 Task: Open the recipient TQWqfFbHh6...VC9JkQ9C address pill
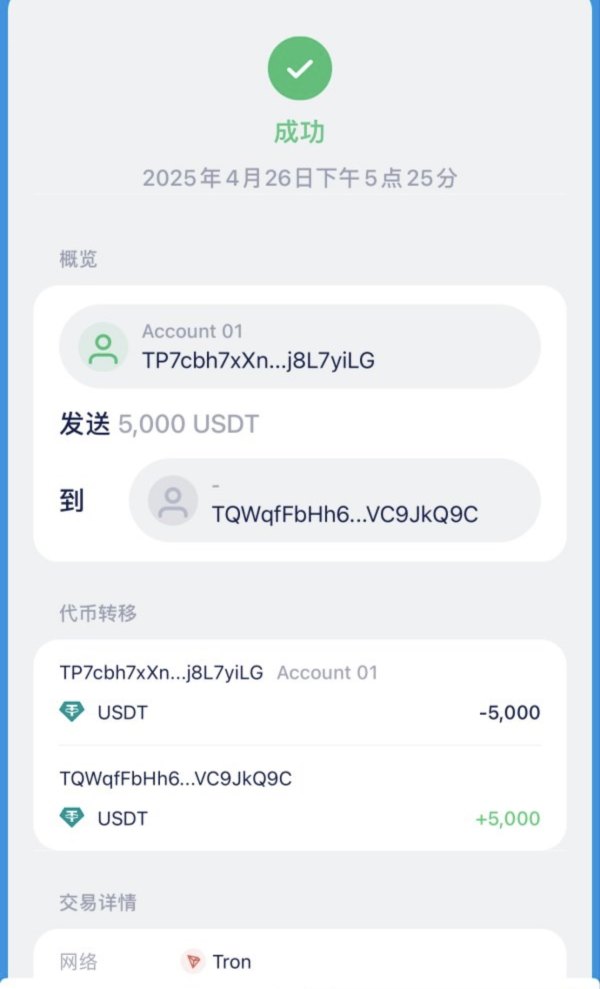[x=335, y=500]
